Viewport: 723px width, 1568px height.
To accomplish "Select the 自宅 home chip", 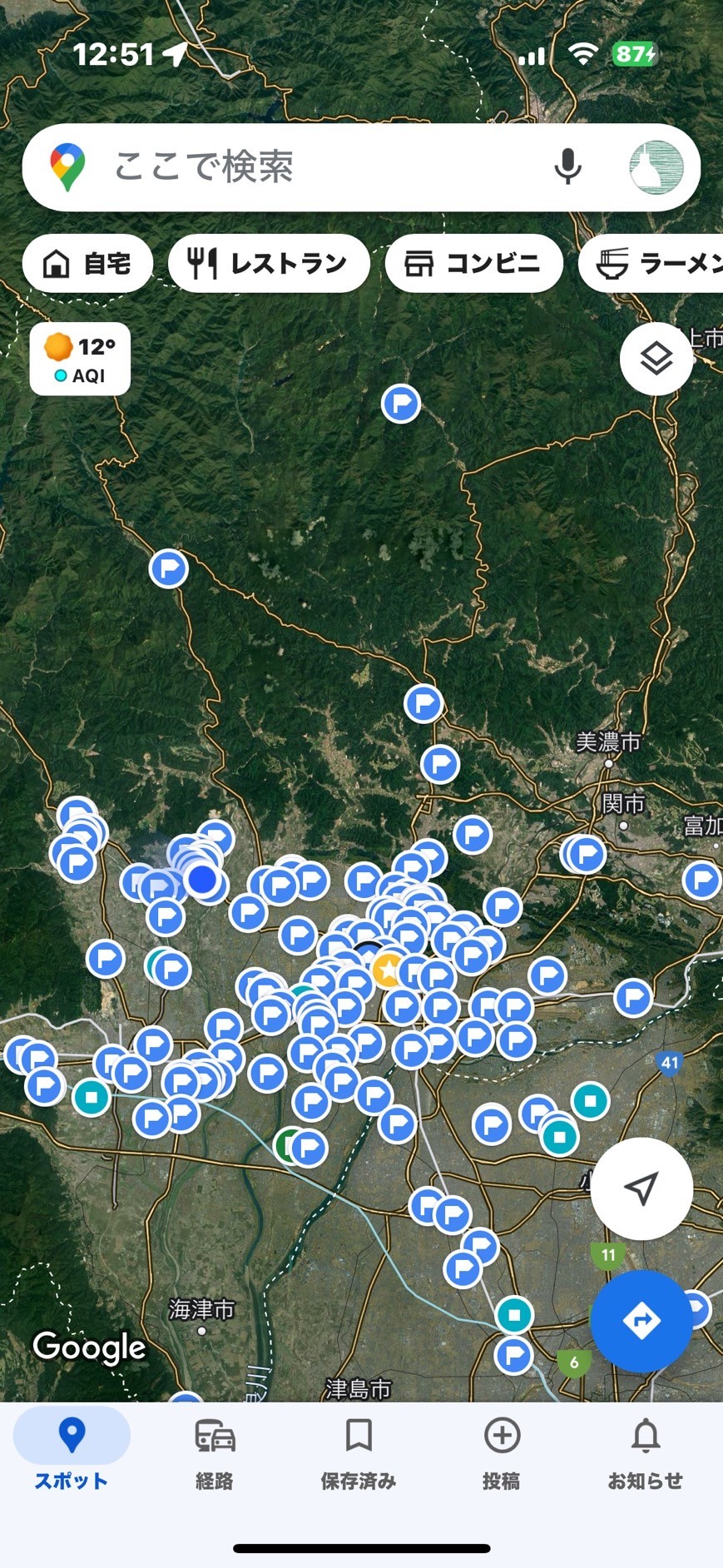I will coord(87,264).
